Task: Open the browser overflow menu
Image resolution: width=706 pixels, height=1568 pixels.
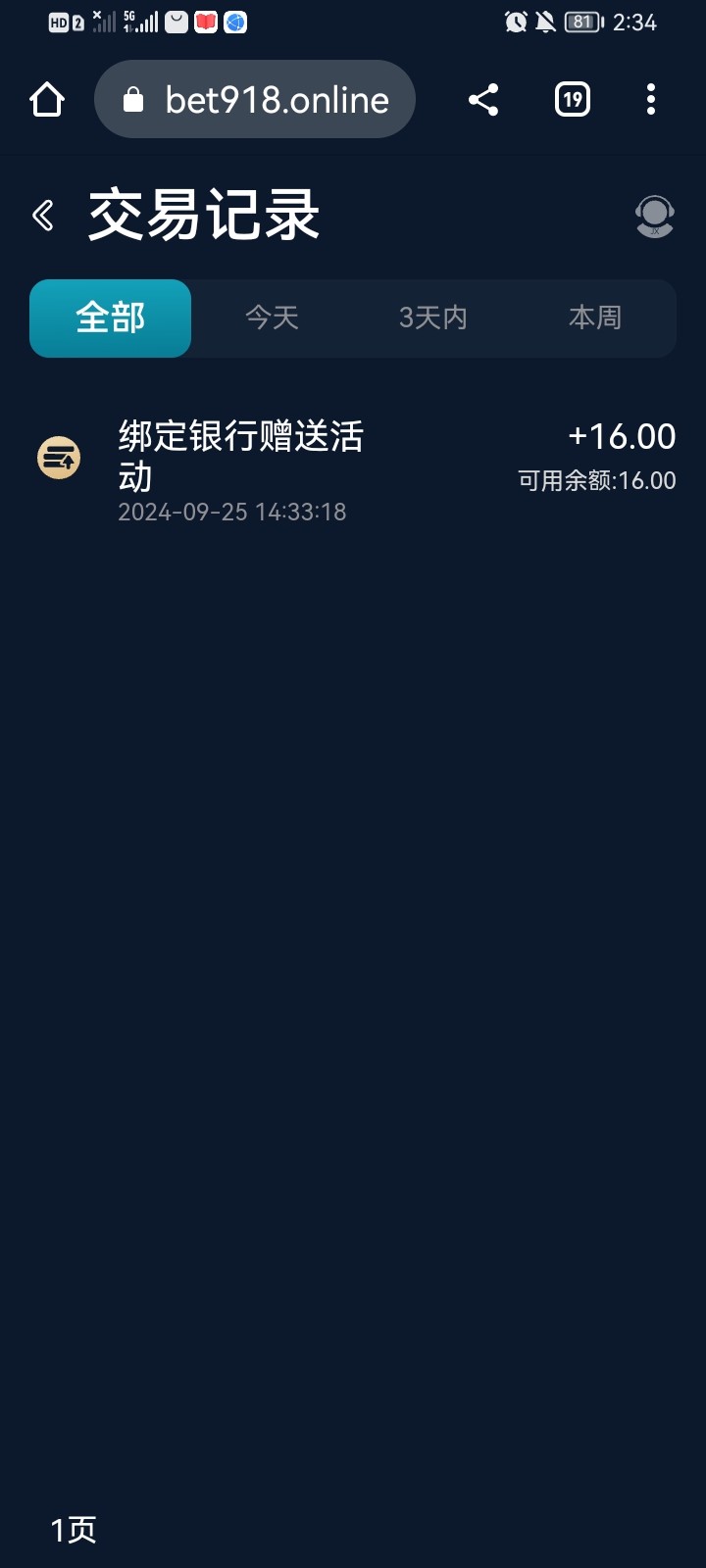Action: [x=651, y=100]
